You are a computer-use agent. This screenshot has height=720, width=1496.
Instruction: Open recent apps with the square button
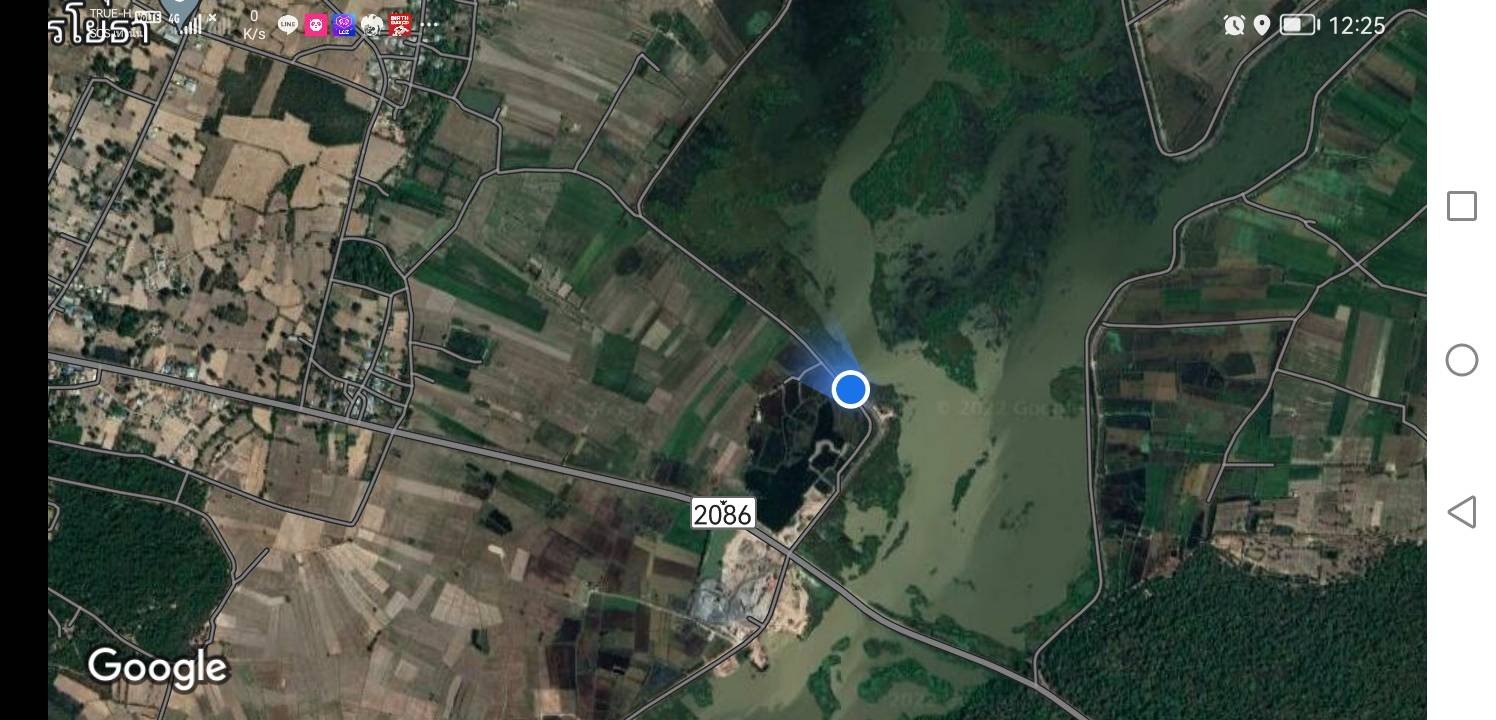click(x=1461, y=206)
